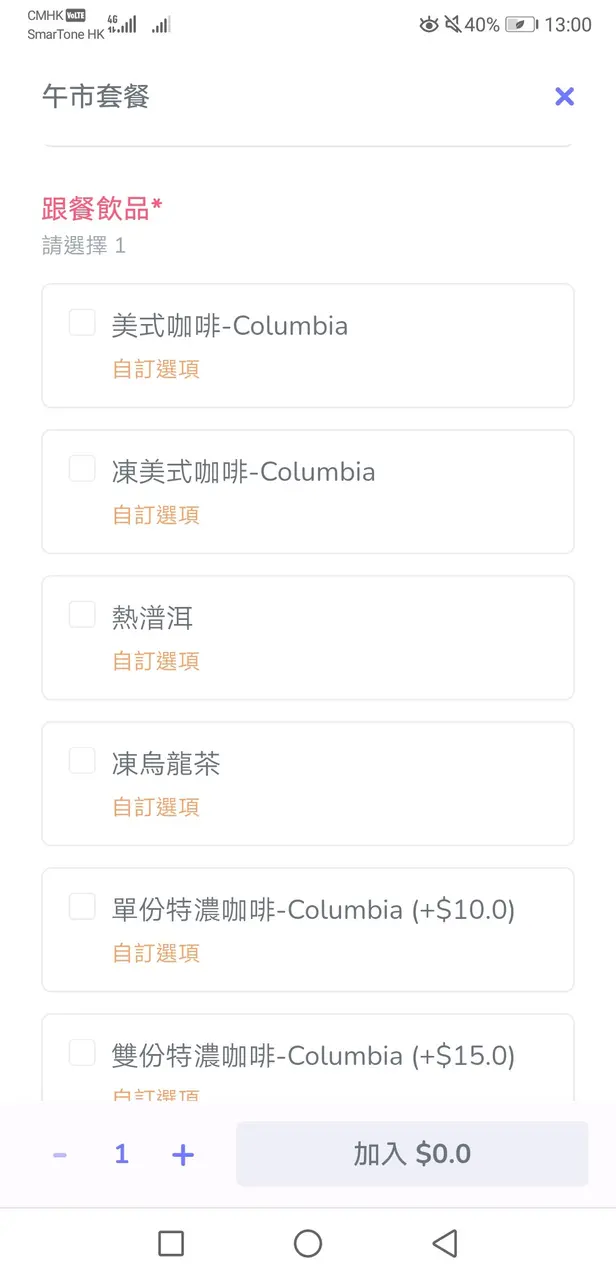The height and width of the screenshot is (1280, 616).
Task: Pick 雙份特濃咖啡-Columbia (+$15.0)
Action: [82, 1053]
